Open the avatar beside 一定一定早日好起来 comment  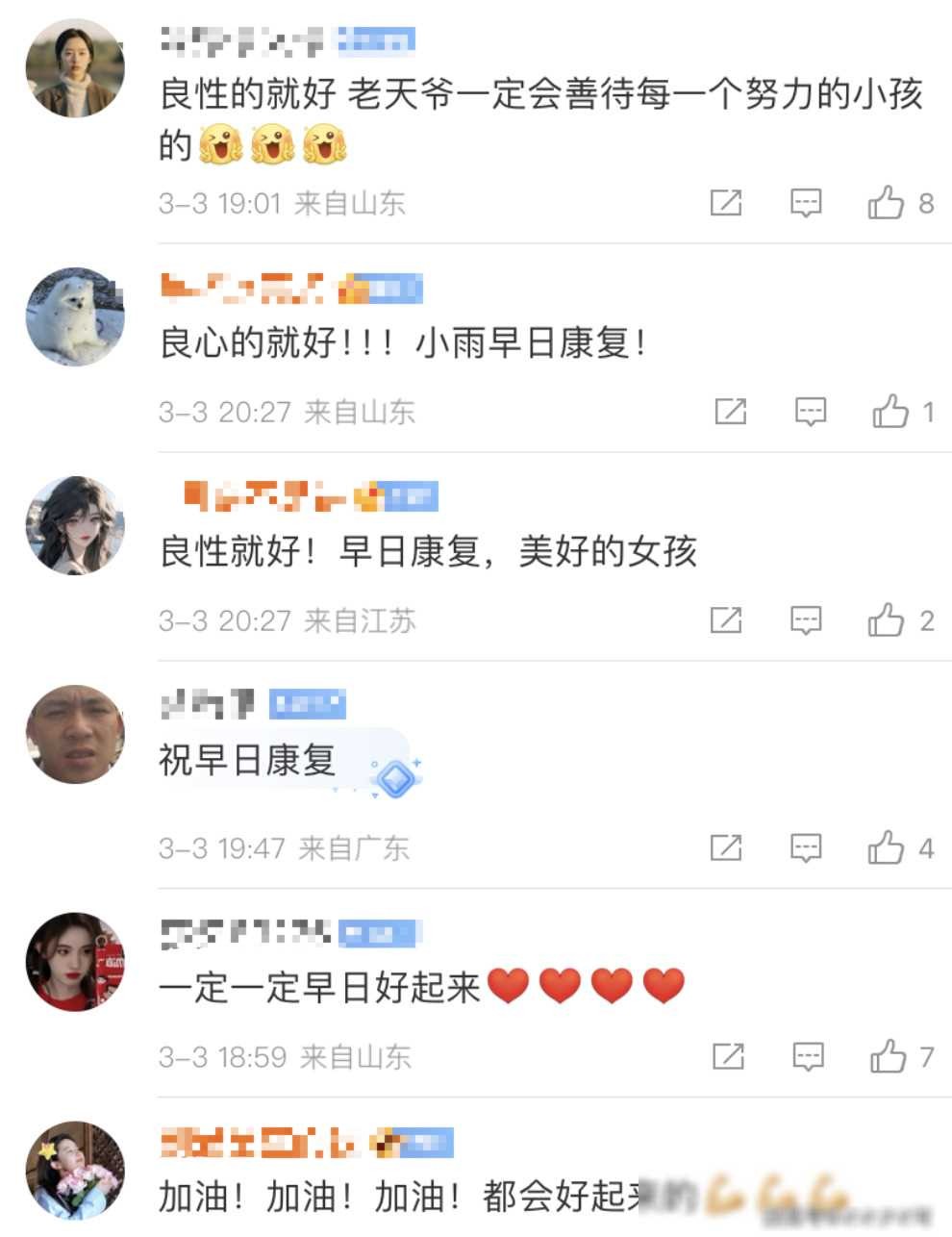[x=75, y=962]
